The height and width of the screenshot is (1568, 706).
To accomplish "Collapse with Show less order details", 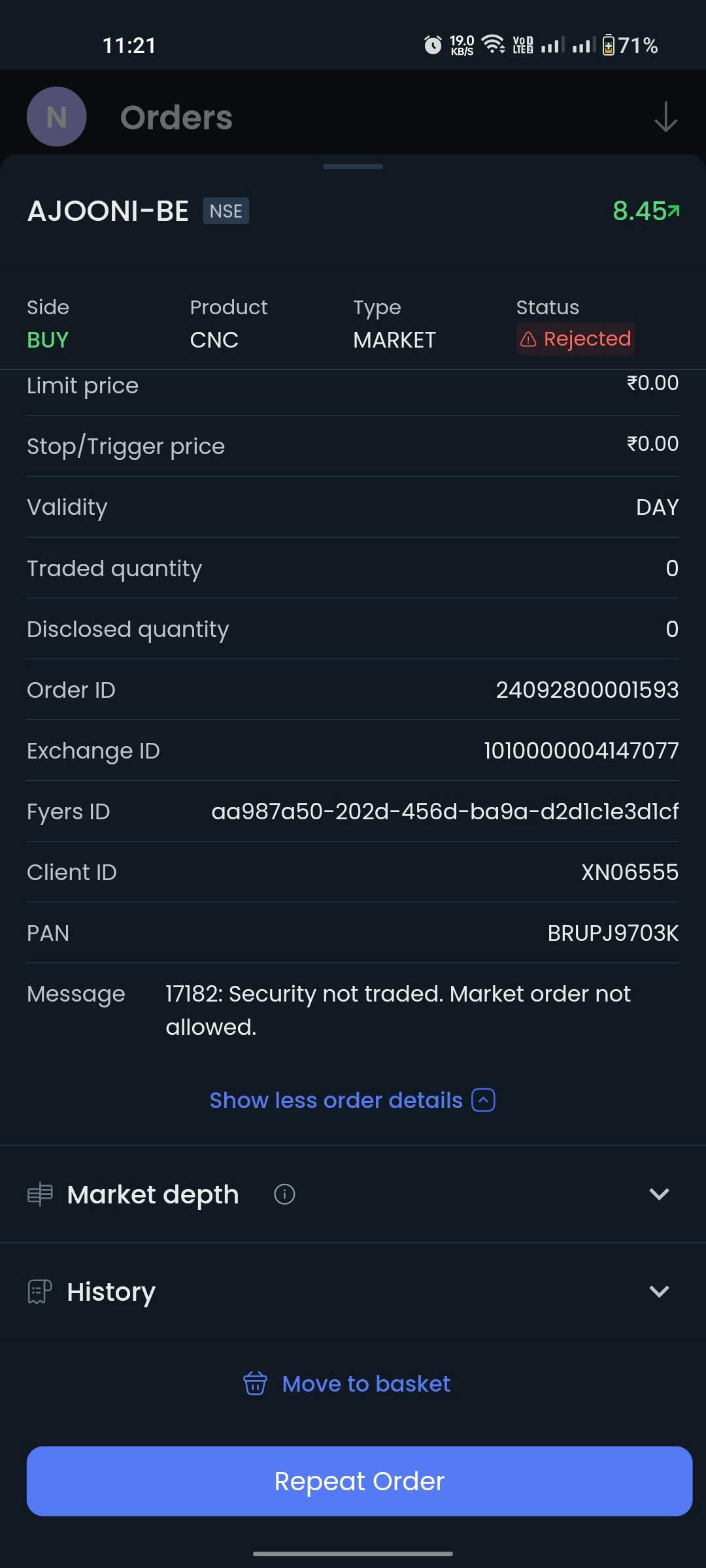I will (x=352, y=1100).
